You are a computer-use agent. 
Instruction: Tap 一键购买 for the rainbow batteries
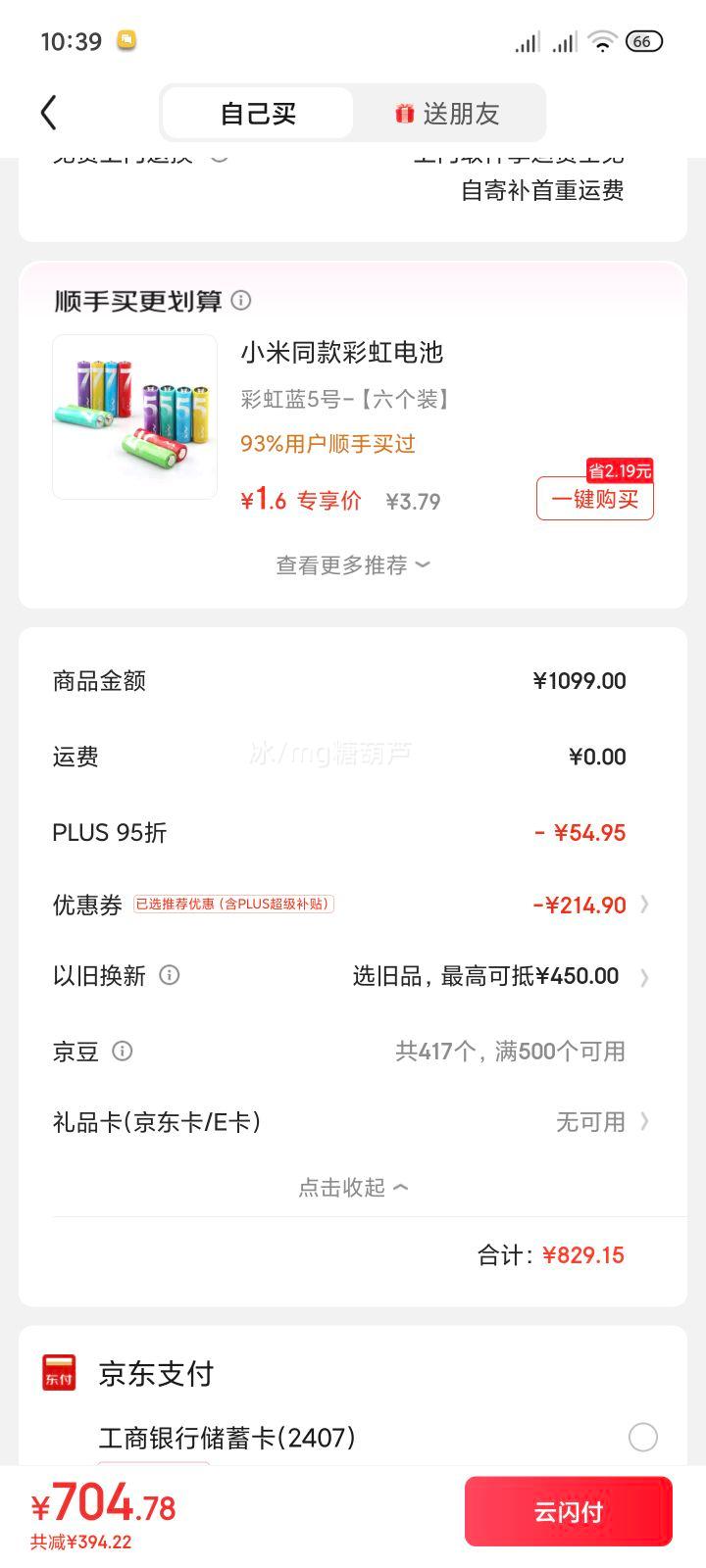[x=594, y=499]
